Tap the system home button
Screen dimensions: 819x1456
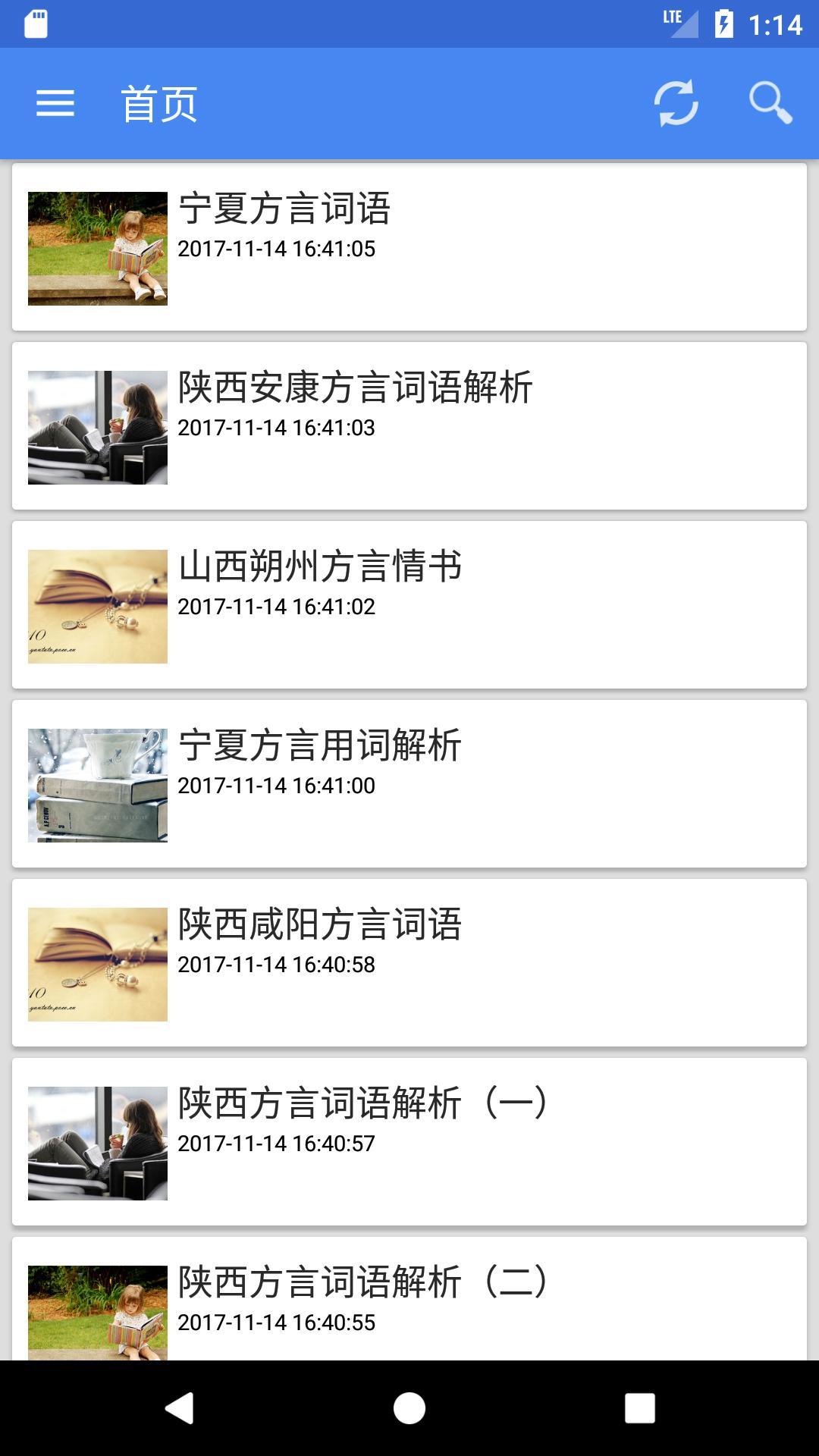click(409, 1408)
